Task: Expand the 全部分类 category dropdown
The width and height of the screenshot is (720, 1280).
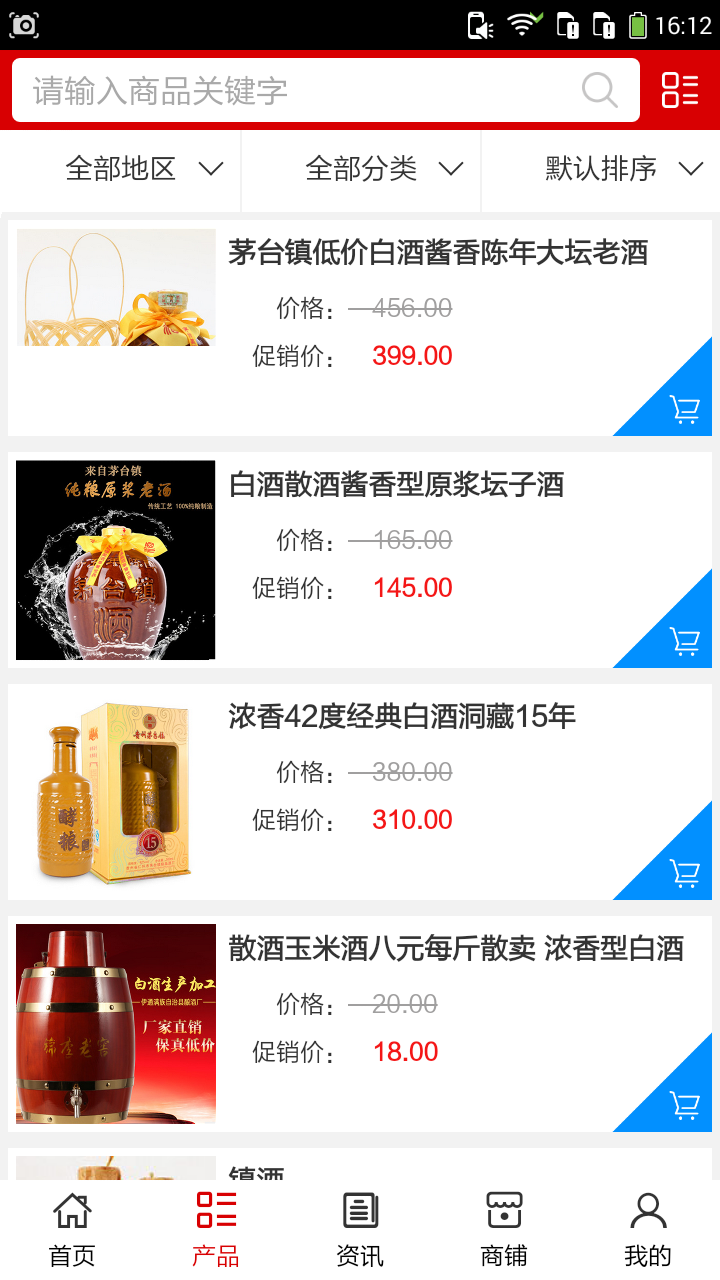Action: 384,169
